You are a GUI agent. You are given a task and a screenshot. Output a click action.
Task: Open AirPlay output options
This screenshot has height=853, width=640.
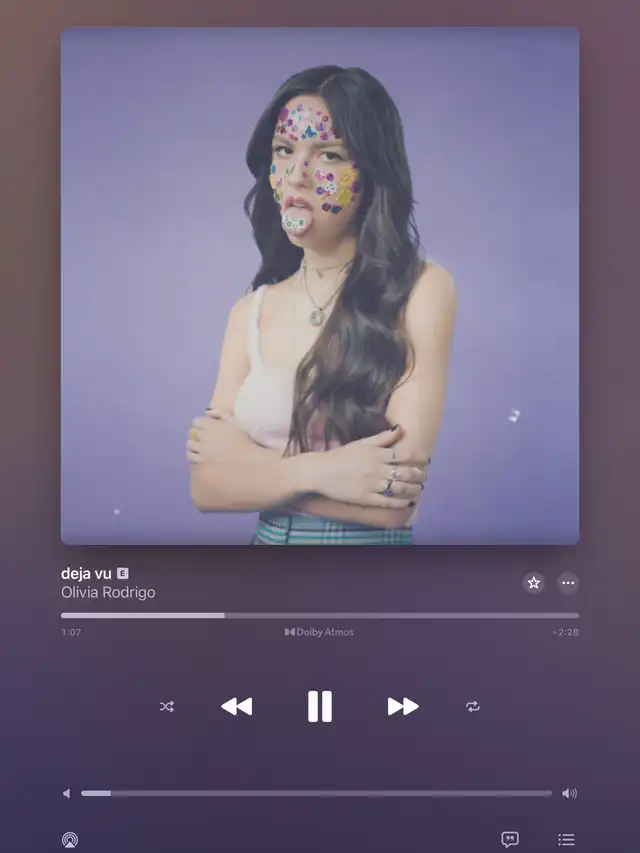coord(70,839)
